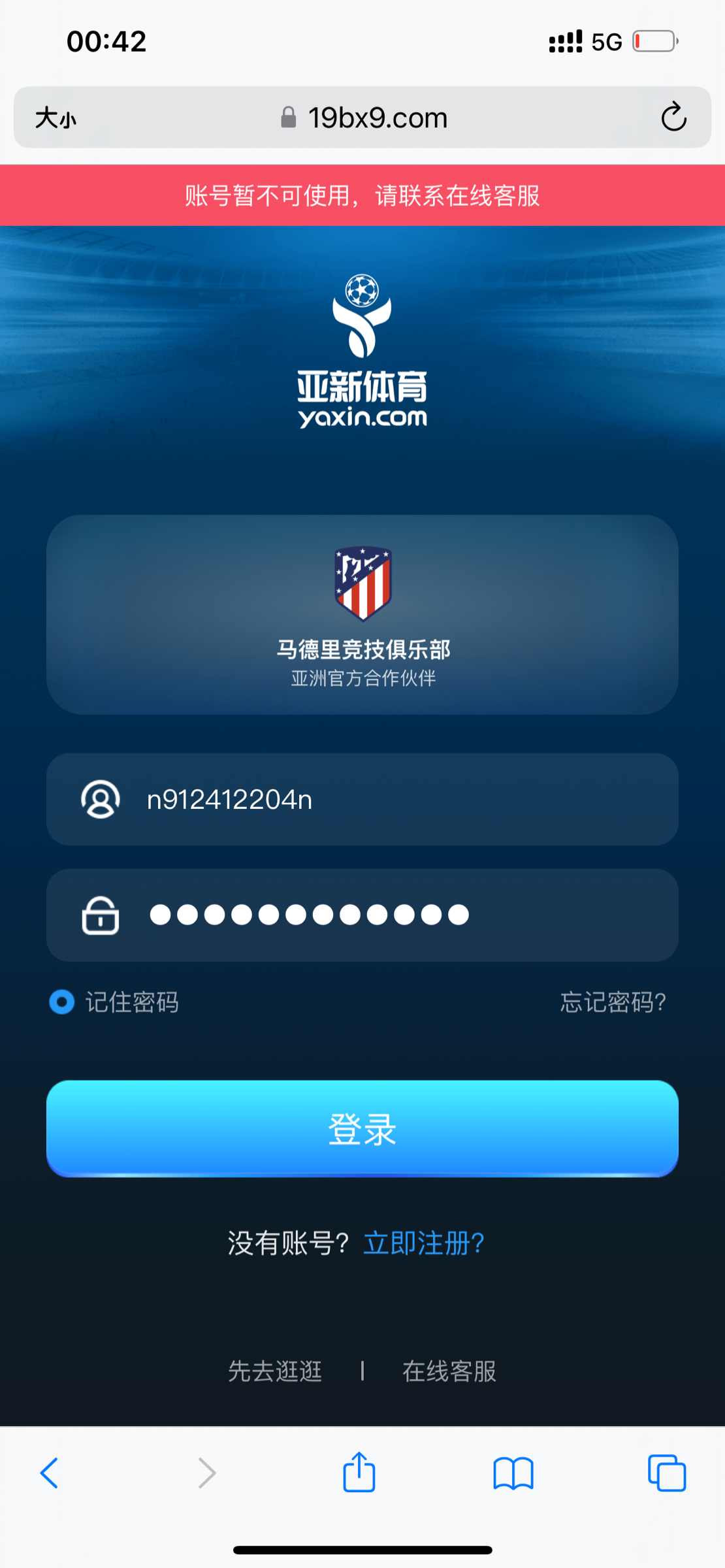Share this page from the Safari toolbar
This screenshot has width=725, height=1568.
(359, 1473)
